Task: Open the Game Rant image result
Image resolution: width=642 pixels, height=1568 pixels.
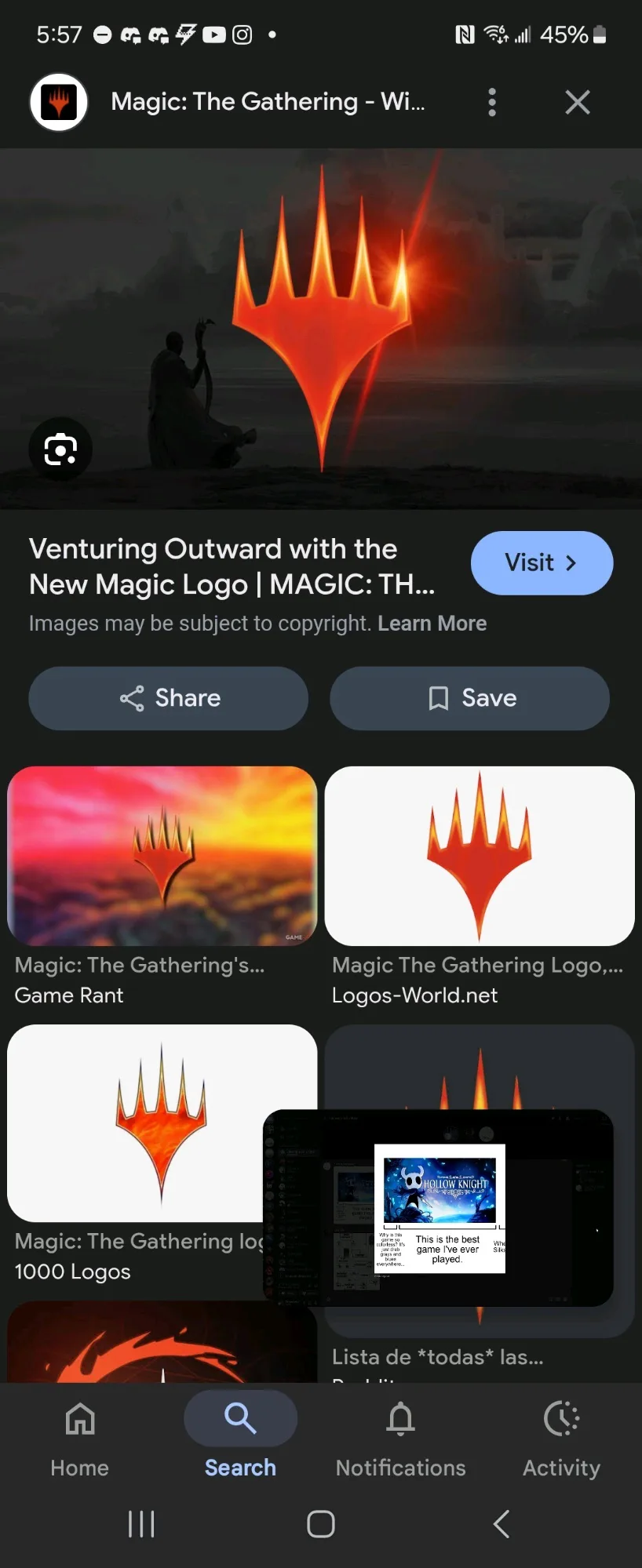Action: click(162, 856)
